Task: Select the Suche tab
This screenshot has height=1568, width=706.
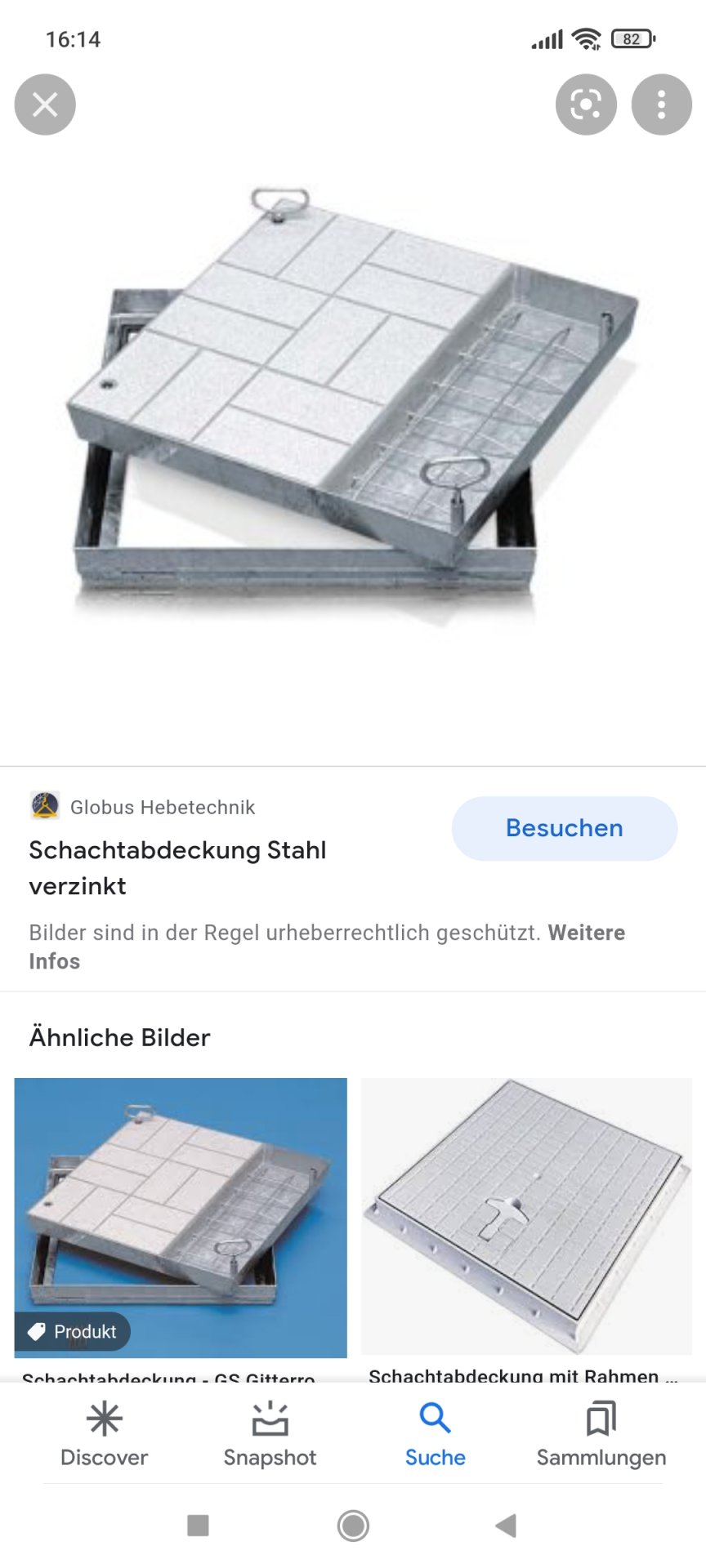Action: coord(435,1434)
